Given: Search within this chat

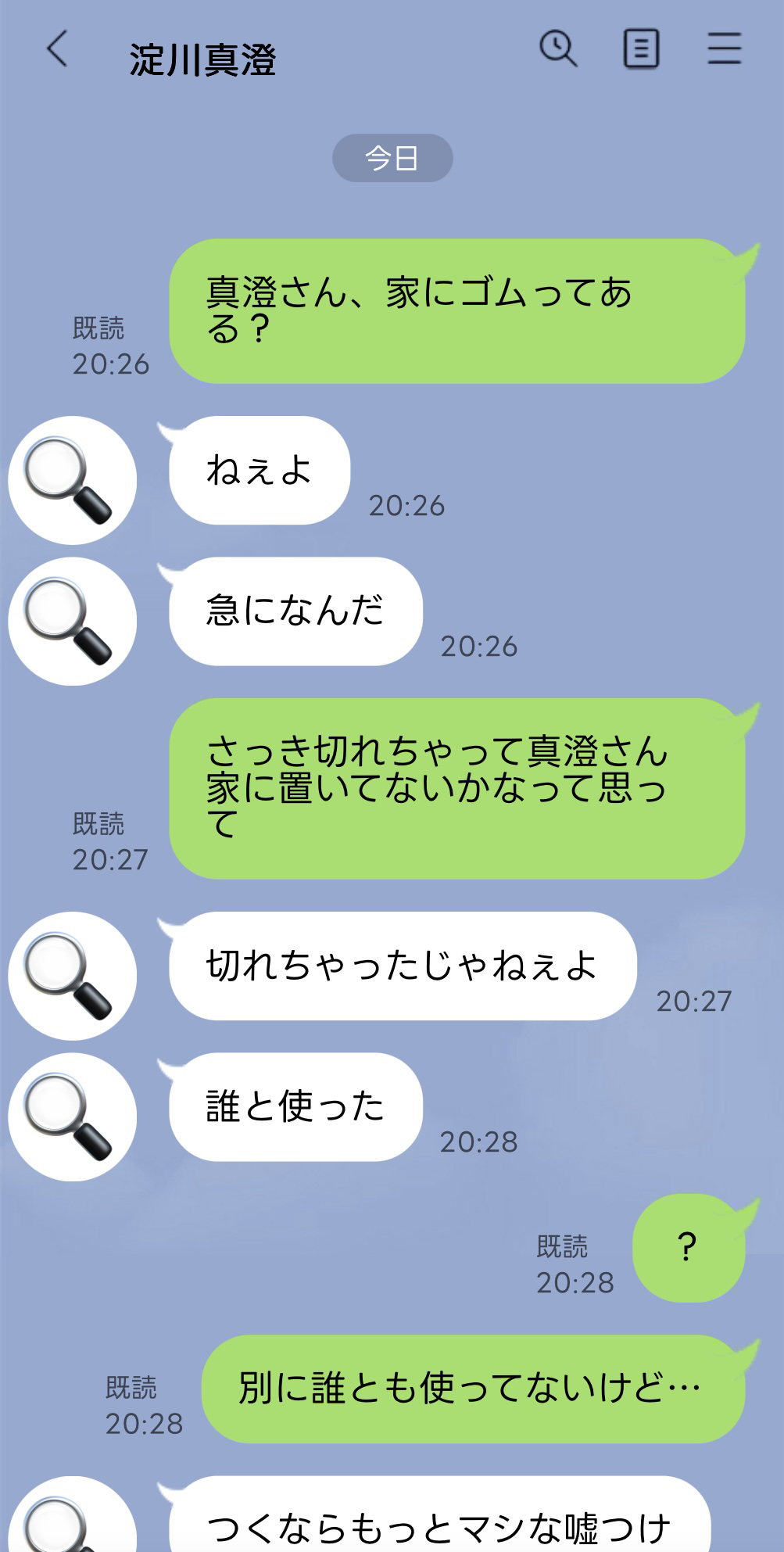Looking at the screenshot, I should 558,49.
